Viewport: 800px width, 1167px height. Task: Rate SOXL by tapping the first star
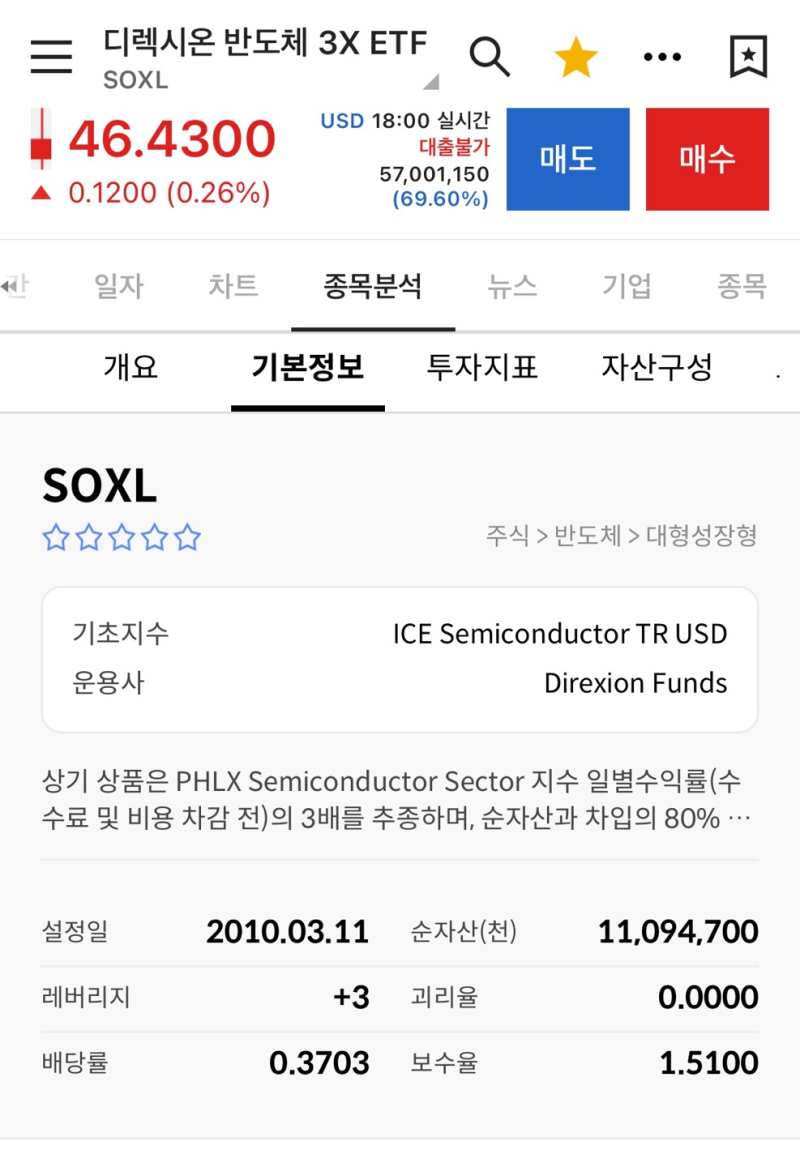[55, 537]
